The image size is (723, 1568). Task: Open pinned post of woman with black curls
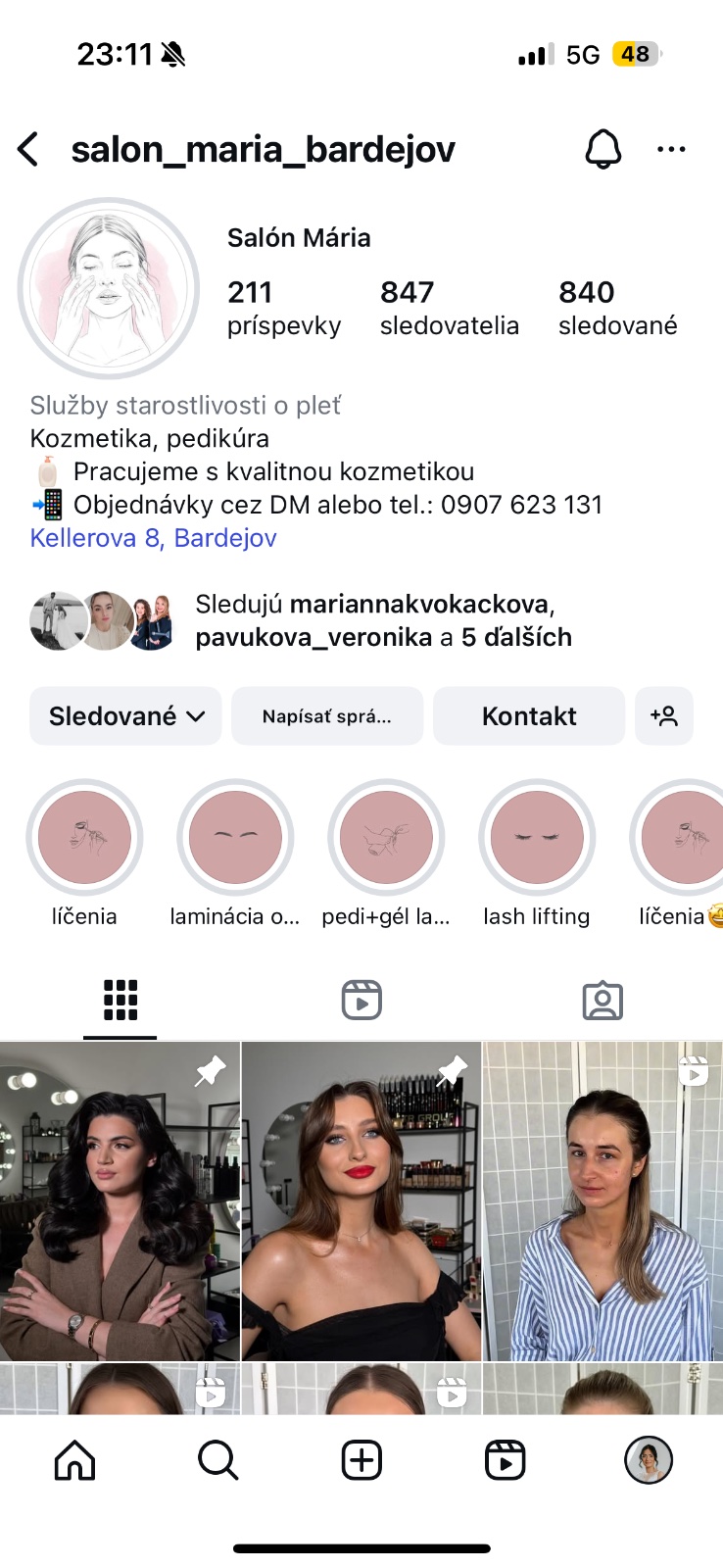(x=120, y=1200)
